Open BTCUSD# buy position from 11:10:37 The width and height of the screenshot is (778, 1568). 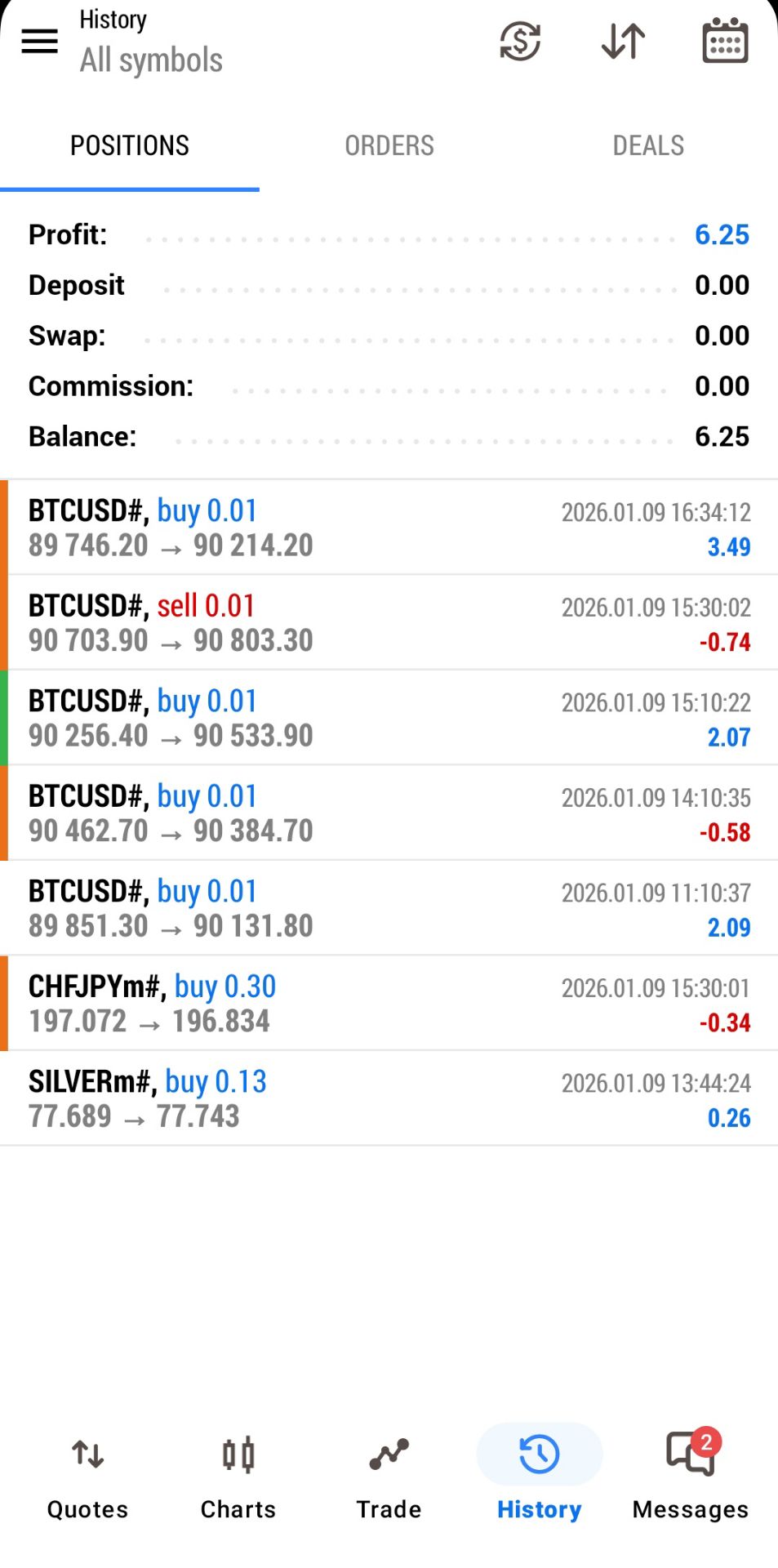pyautogui.click(x=389, y=908)
